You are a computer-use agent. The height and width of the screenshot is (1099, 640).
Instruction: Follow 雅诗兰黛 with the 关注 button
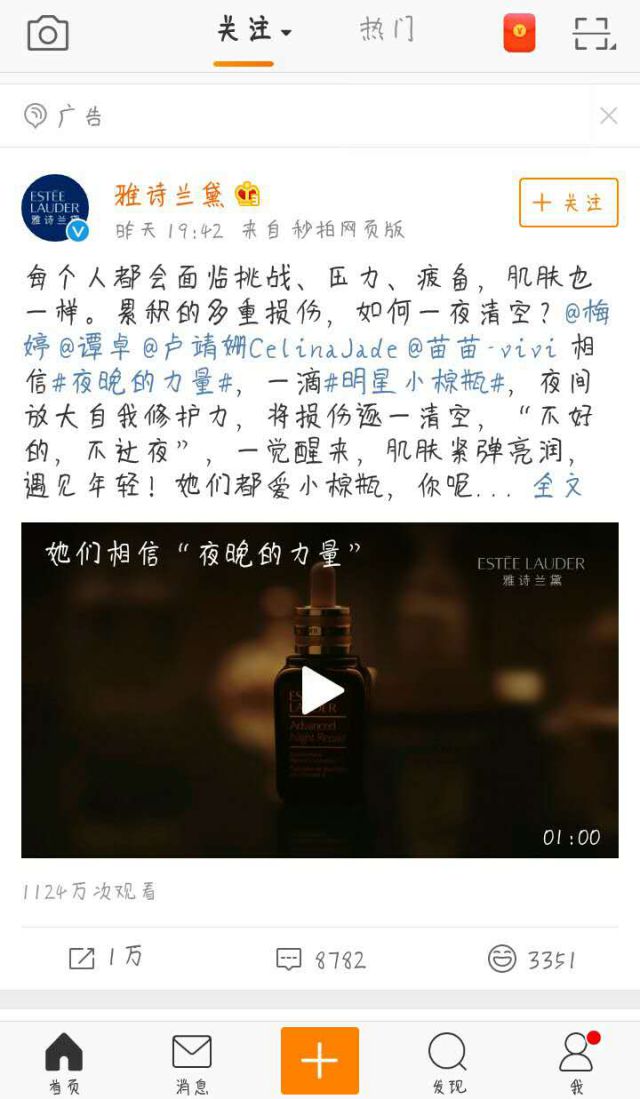point(568,203)
